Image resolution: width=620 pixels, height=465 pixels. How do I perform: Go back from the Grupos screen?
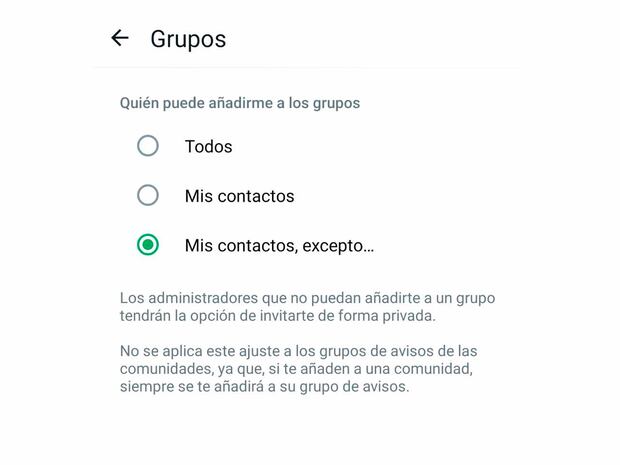tap(120, 38)
